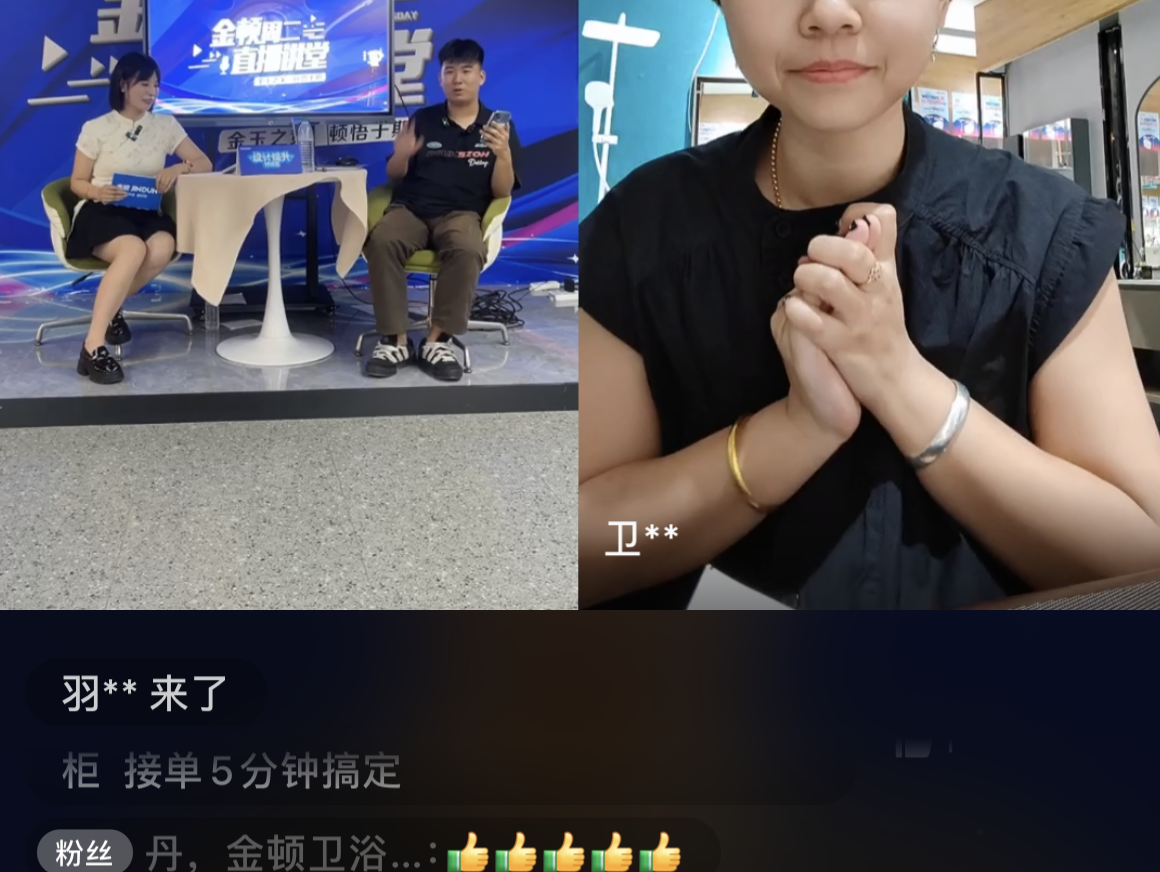Tap the main host studio video feed
The image size is (1160, 872).
coord(288,304)
